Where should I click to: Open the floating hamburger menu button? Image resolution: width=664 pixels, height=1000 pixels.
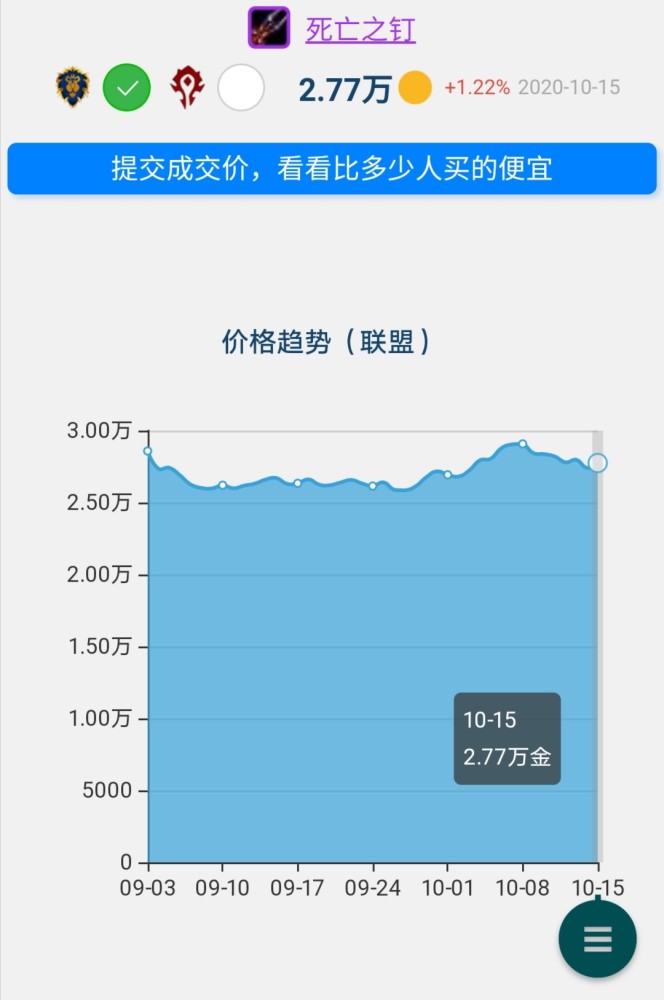(x=597, y=938)
